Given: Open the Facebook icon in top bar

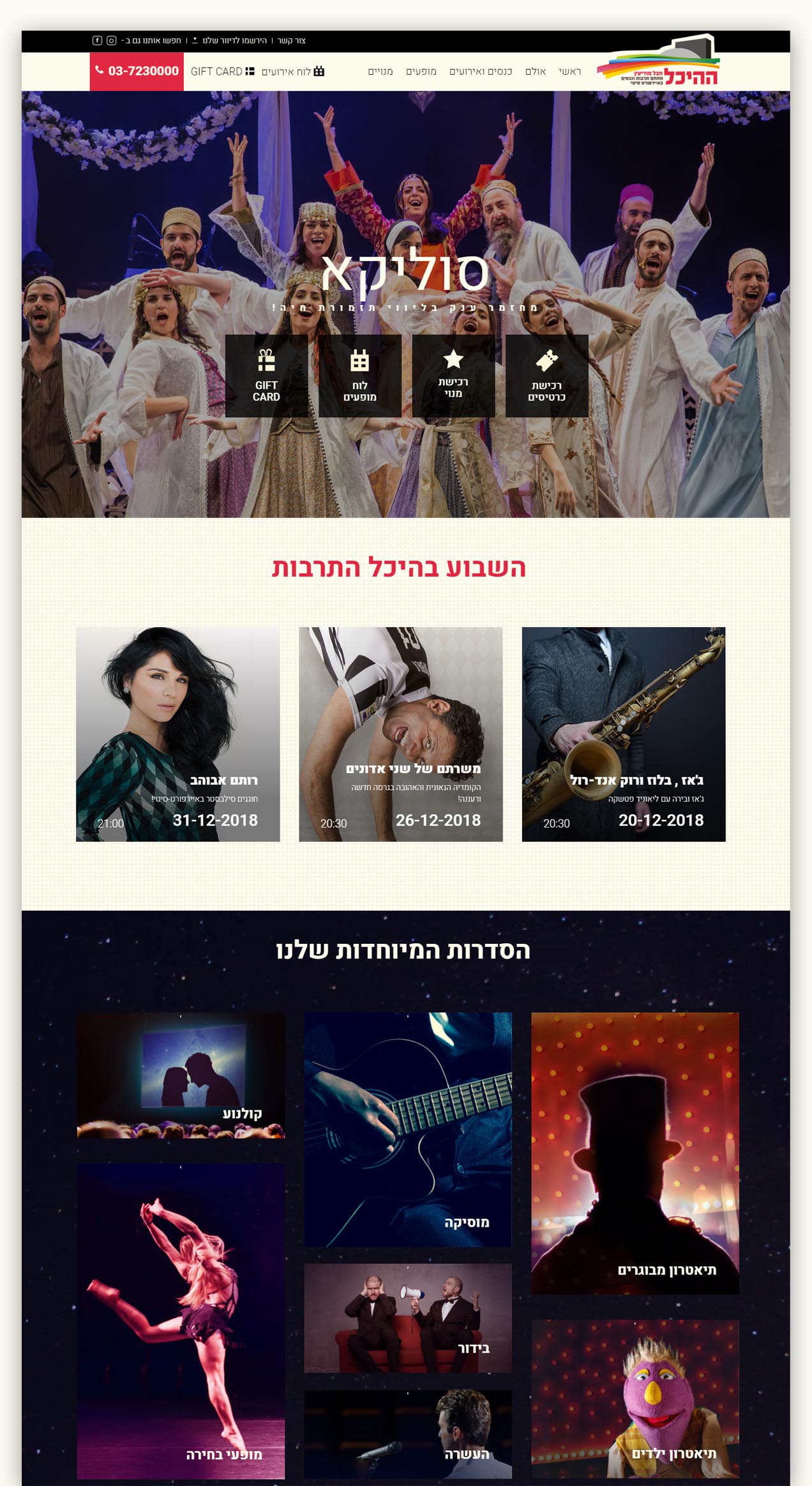Looking at the screenshot, I should (x=97, y=40).
